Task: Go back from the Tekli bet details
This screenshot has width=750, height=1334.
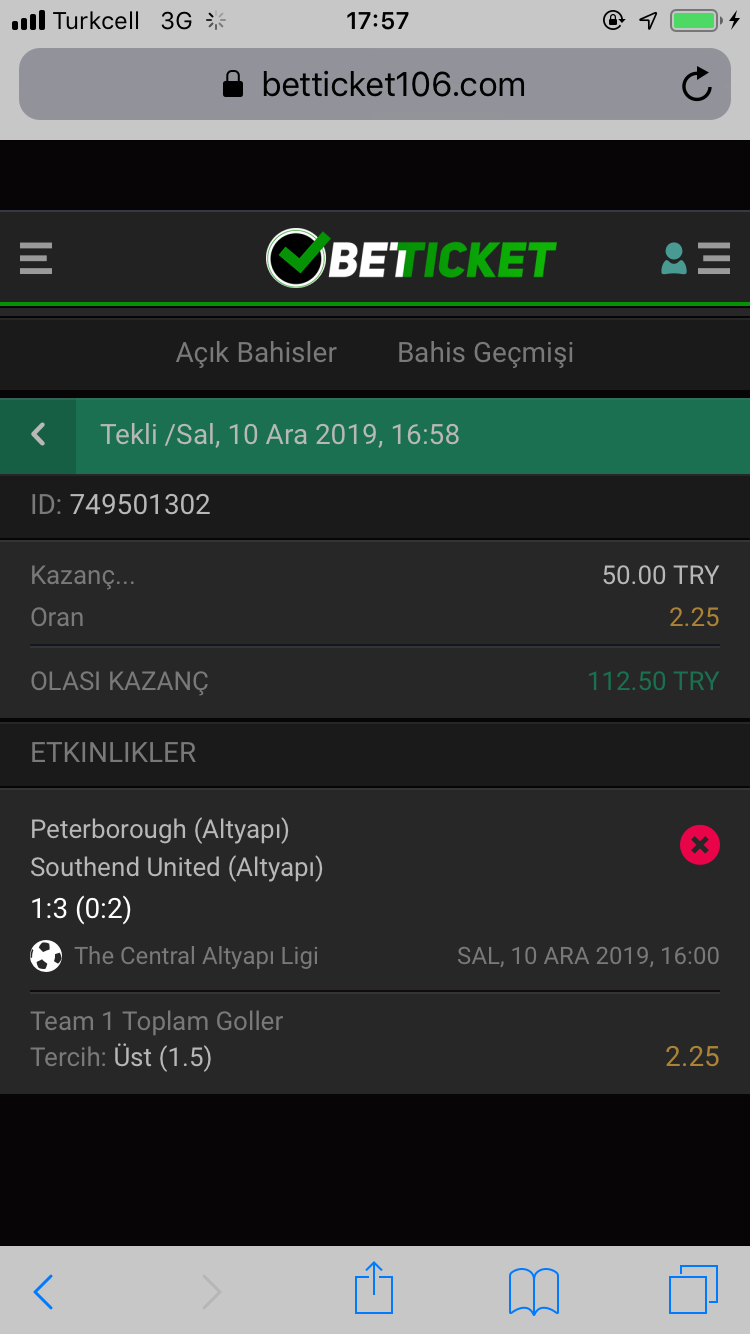Action: click(x=38, y=435)
